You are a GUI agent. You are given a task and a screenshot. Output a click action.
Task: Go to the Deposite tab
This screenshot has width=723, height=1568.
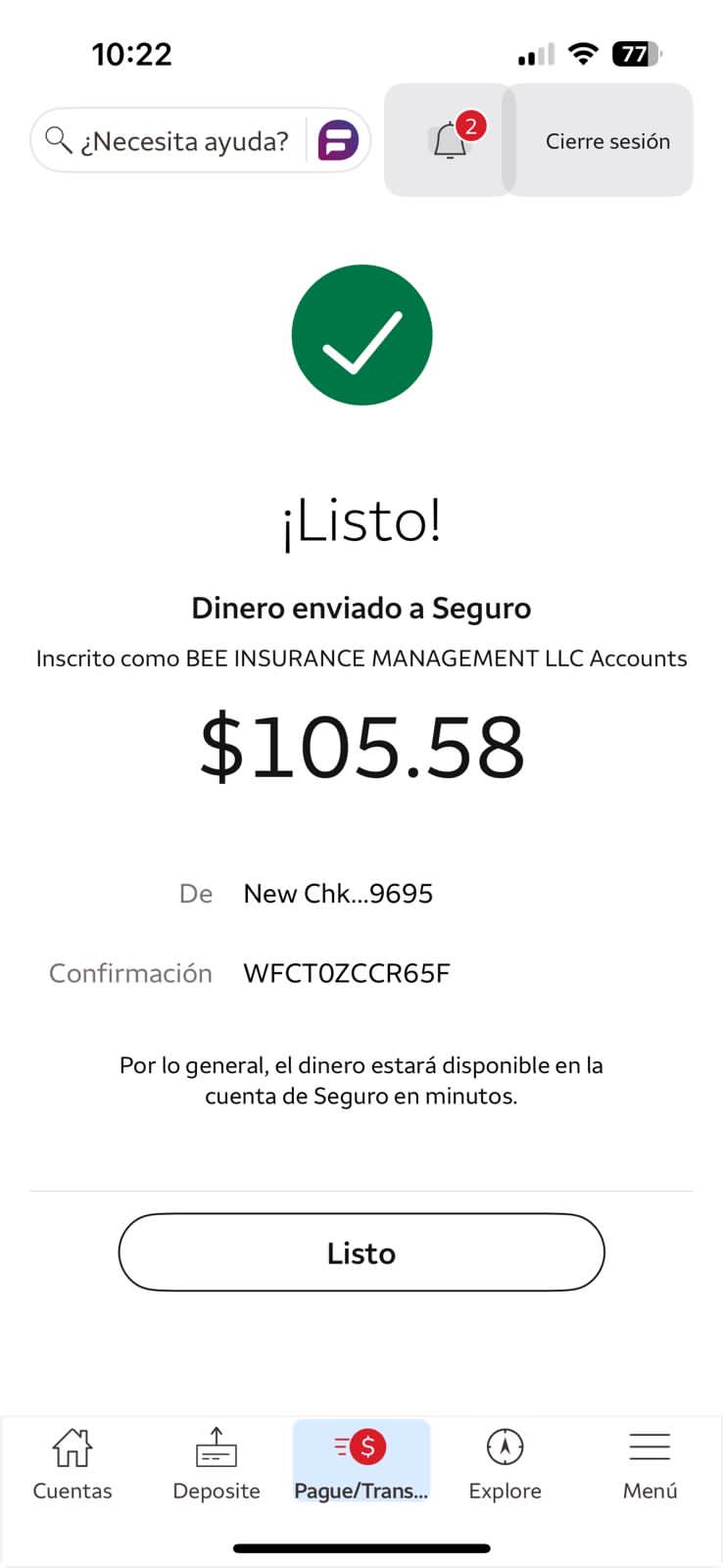click(217, 1464)
